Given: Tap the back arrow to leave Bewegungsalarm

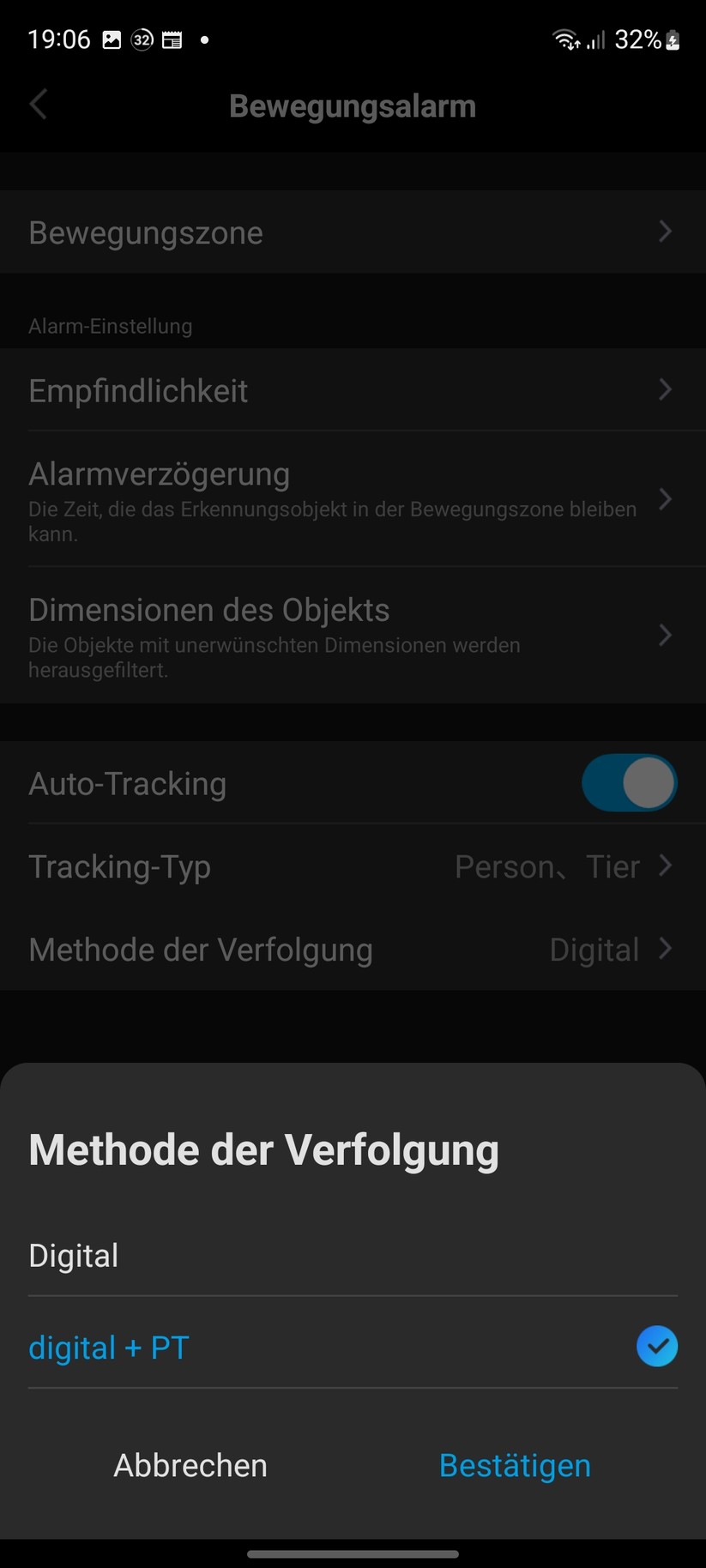Looking at the screenshot, I should pyautogui.click(x=37, y=104).
